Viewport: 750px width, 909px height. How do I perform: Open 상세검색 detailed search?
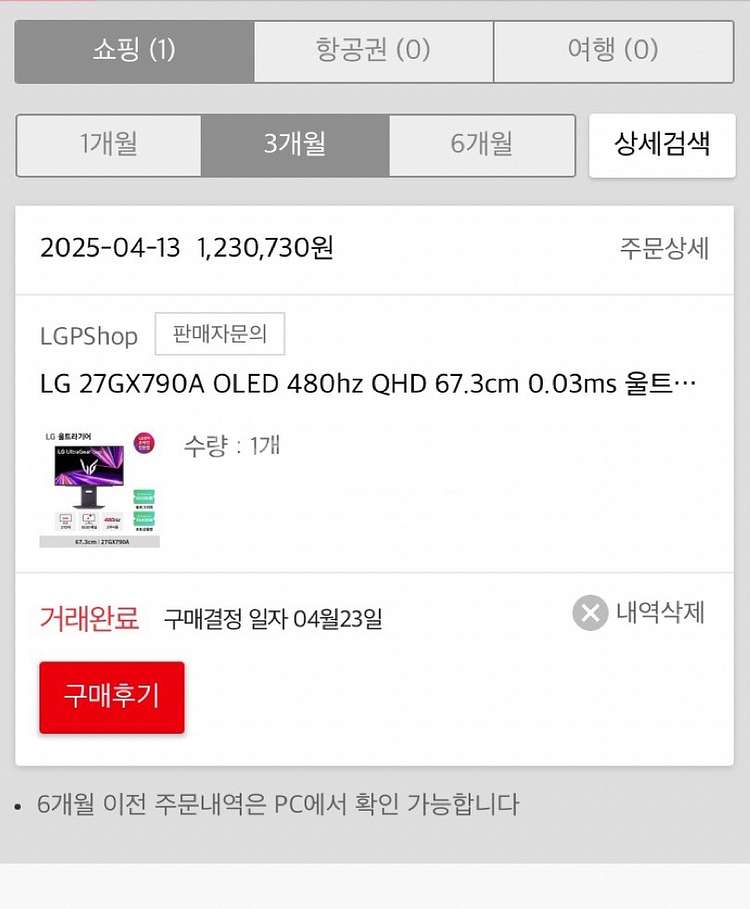662,145
